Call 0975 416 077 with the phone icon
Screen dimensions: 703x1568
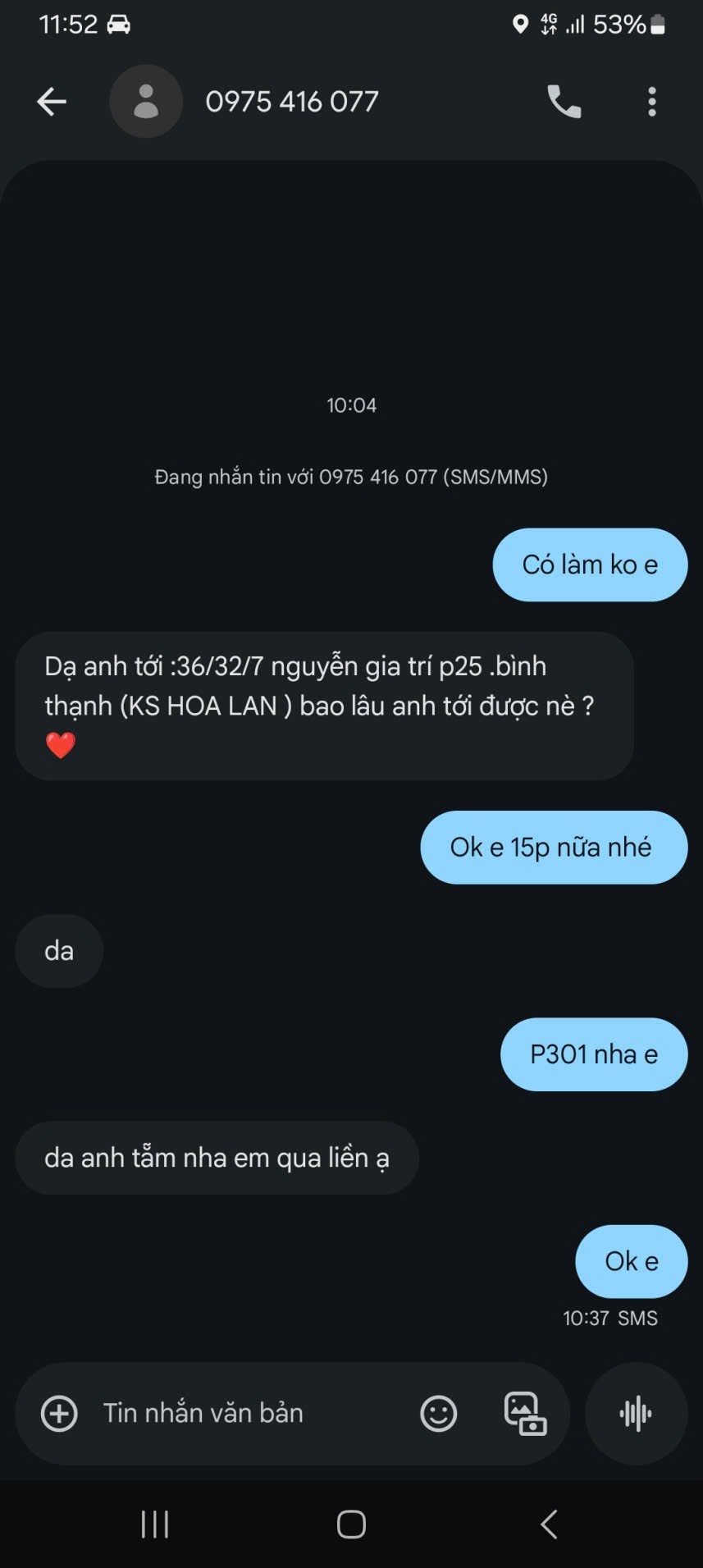[564, 102]
